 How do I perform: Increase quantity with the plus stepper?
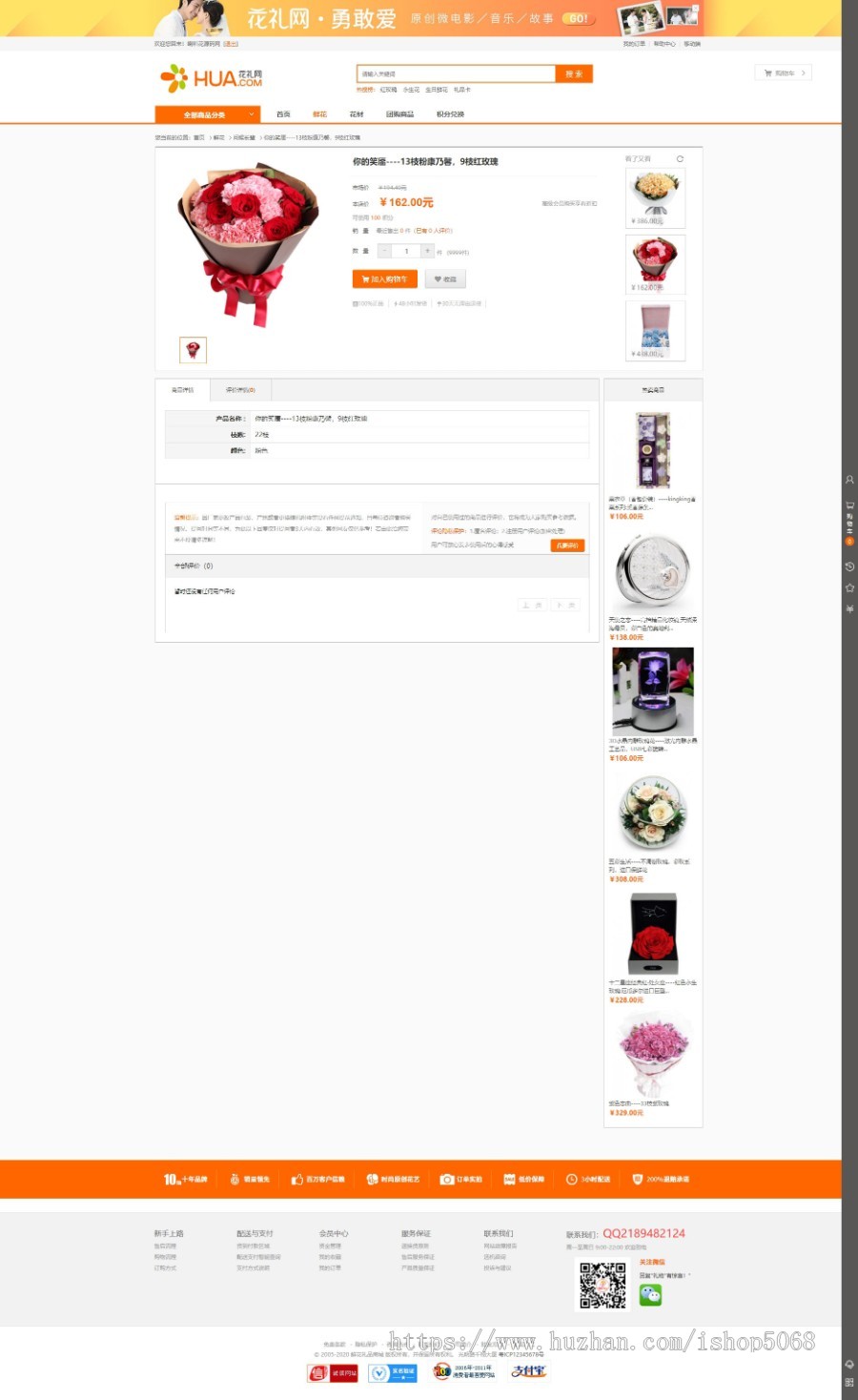[x=427, y=252]
